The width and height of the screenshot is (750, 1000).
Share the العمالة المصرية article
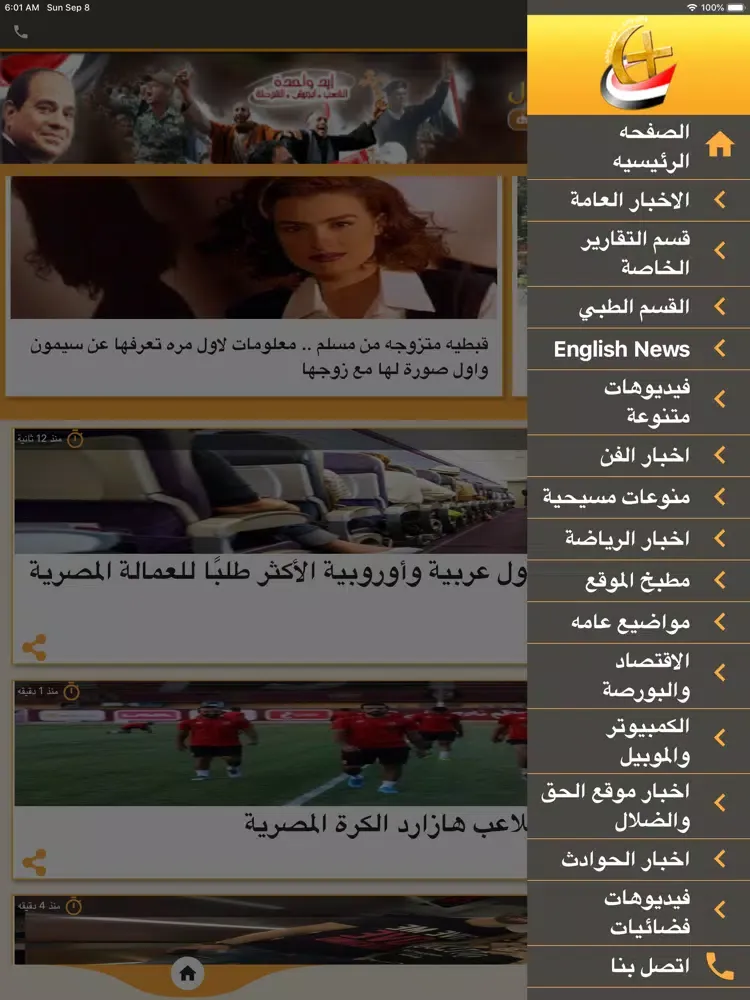point(34,648)
